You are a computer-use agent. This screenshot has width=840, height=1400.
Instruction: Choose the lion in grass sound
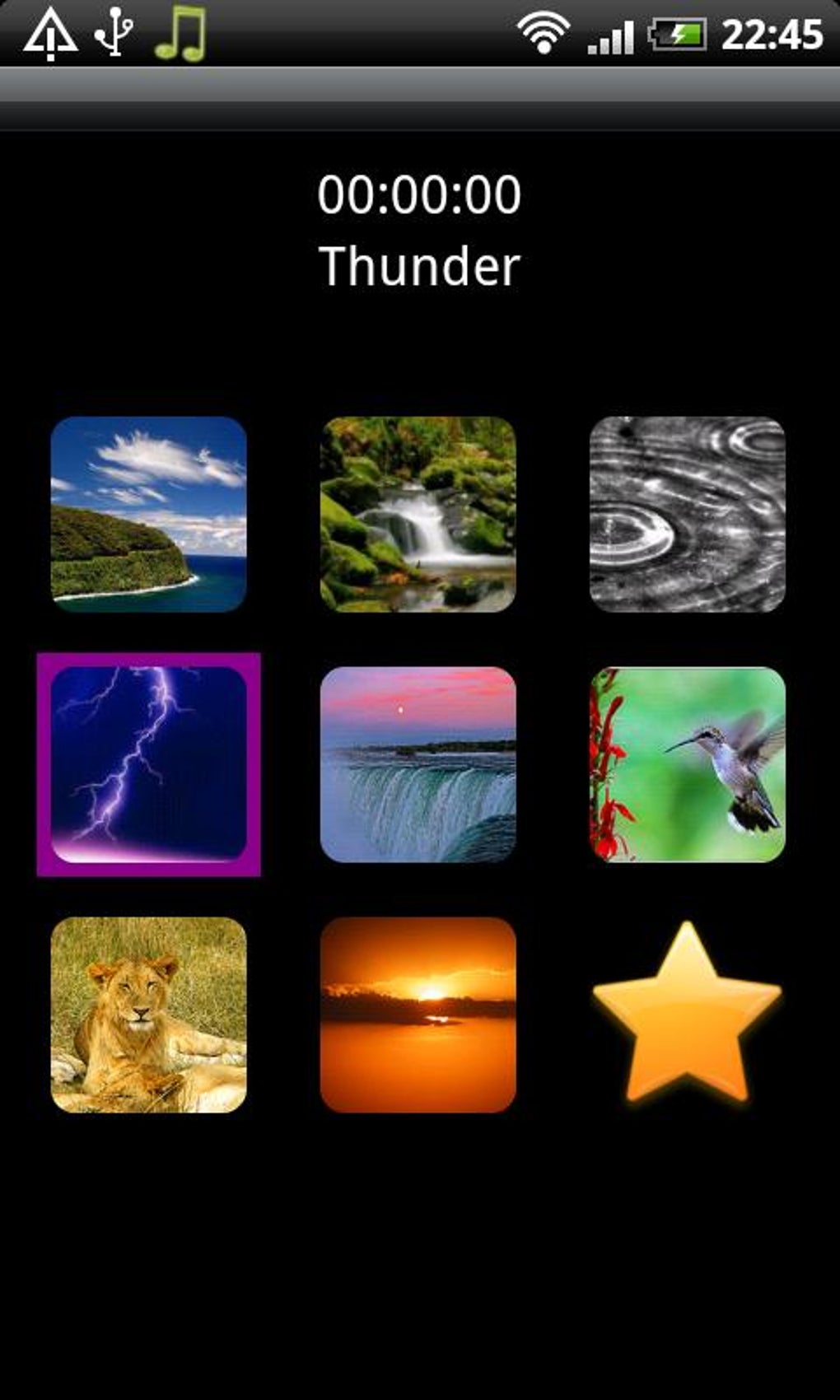pyautogui.click(x=148, y=1015)
